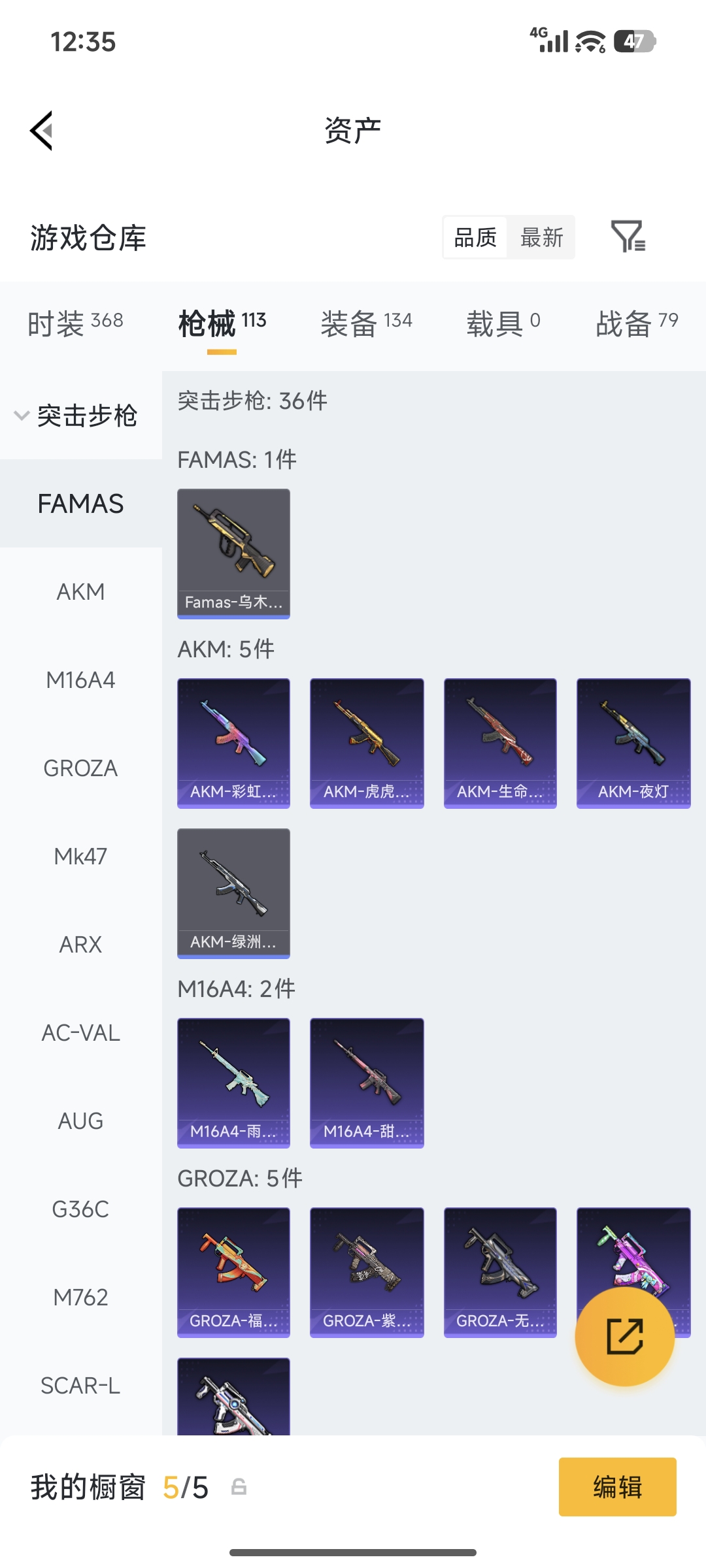Screen dimensions: 706x1568
Task: Open the AKM-彩虹 skin tile
Action: [233, 743]
